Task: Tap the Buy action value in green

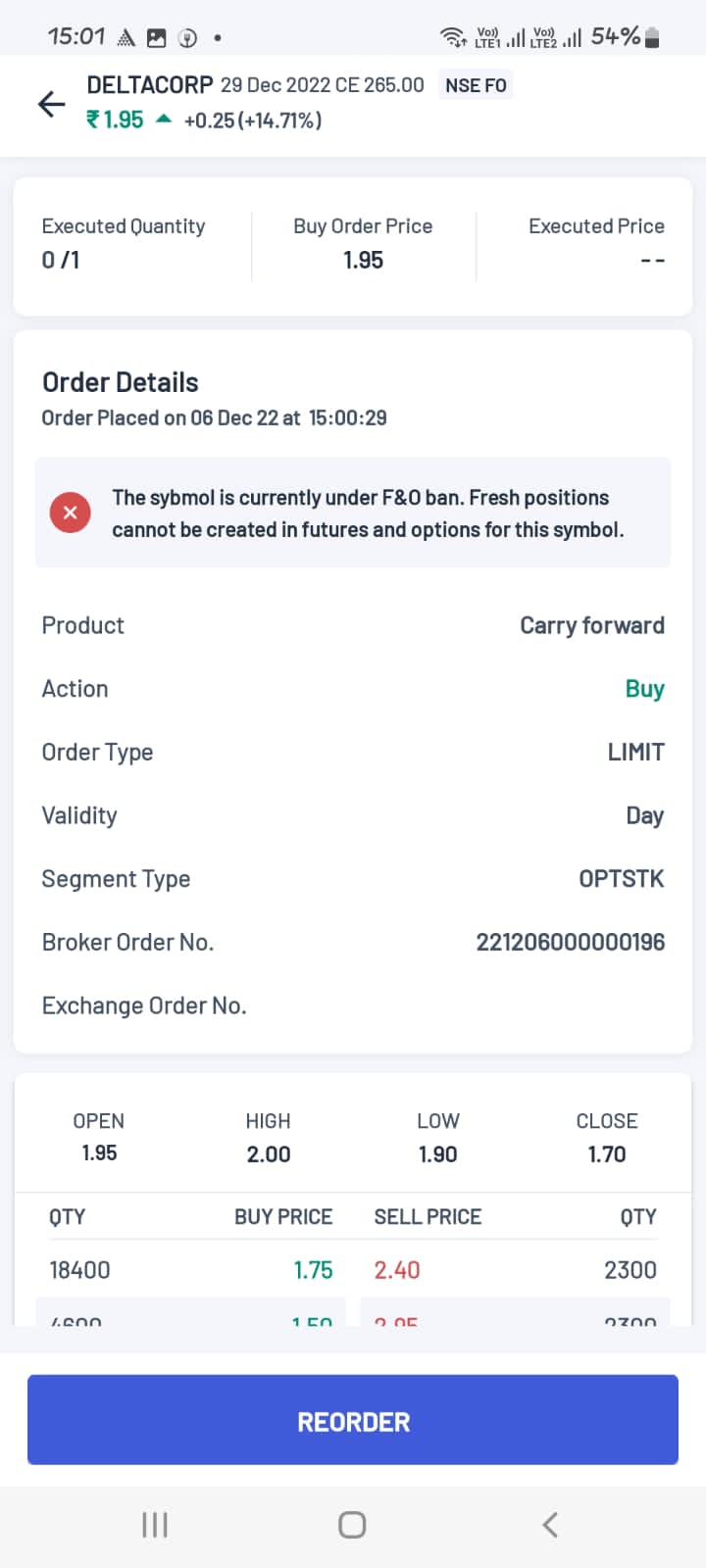Action: 644,689
